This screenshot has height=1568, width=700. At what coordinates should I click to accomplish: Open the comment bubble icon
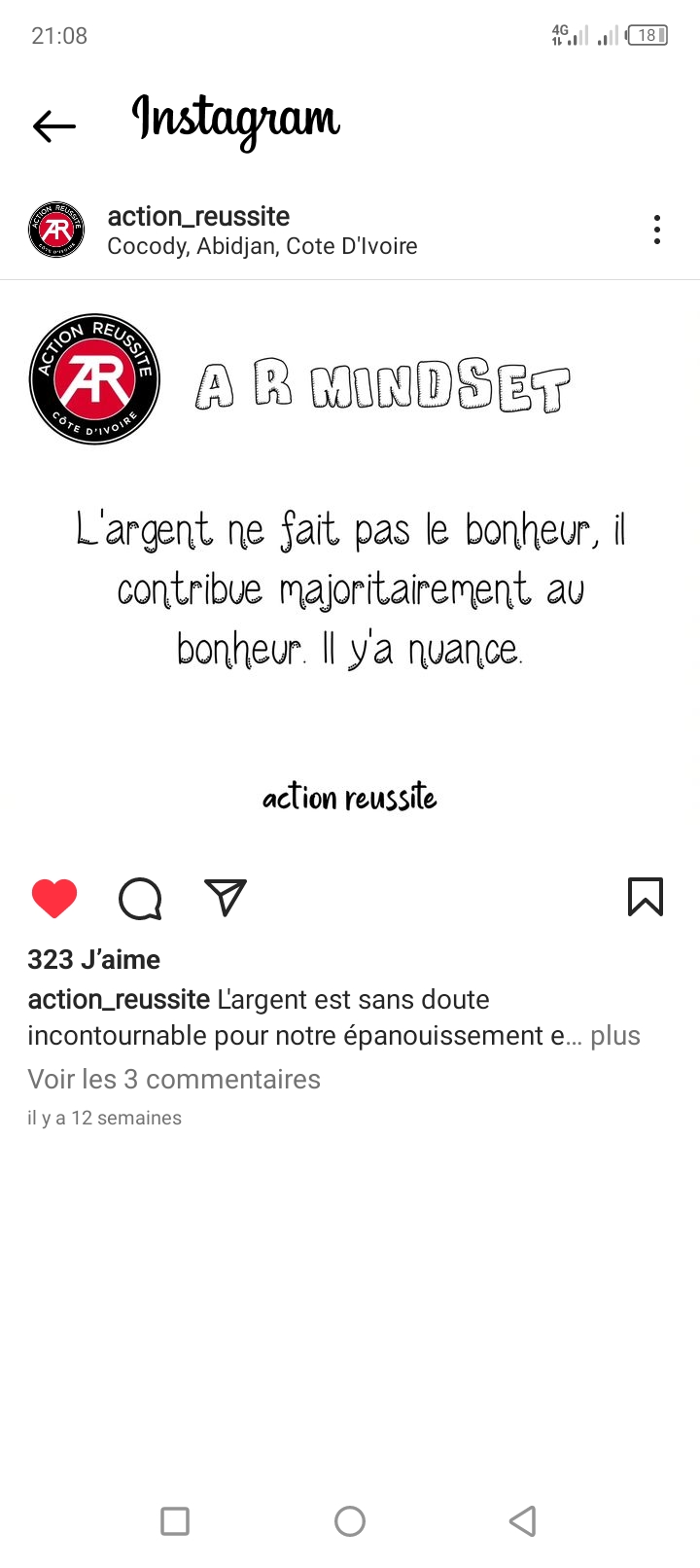tap(140, 898)
